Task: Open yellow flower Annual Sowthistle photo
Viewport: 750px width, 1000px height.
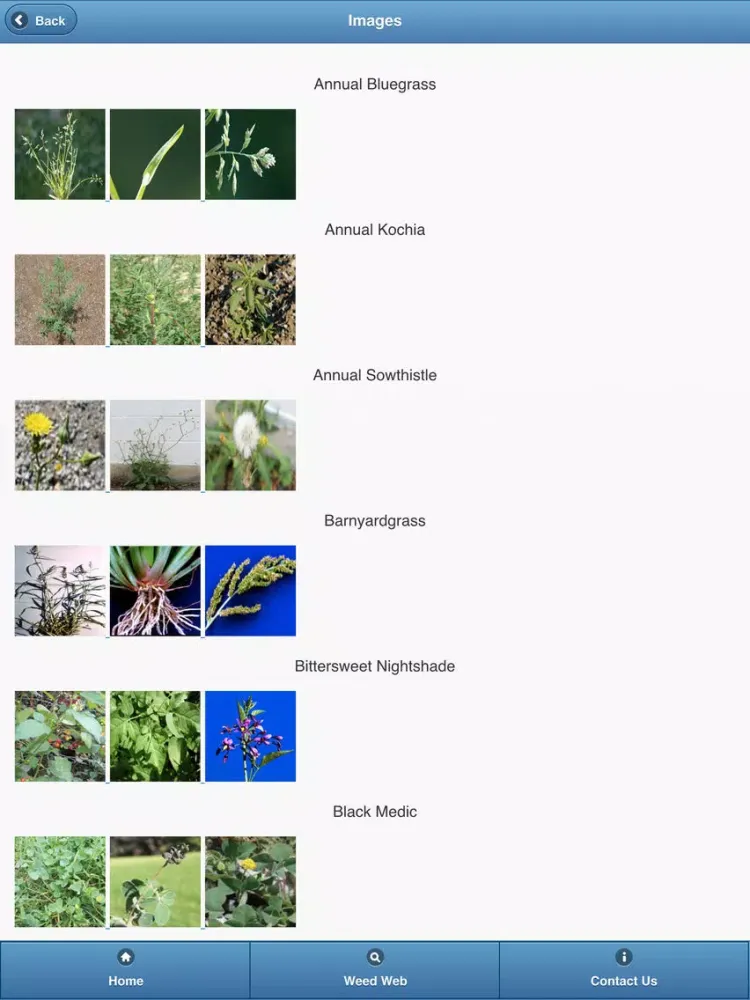Action: point(60,445)
